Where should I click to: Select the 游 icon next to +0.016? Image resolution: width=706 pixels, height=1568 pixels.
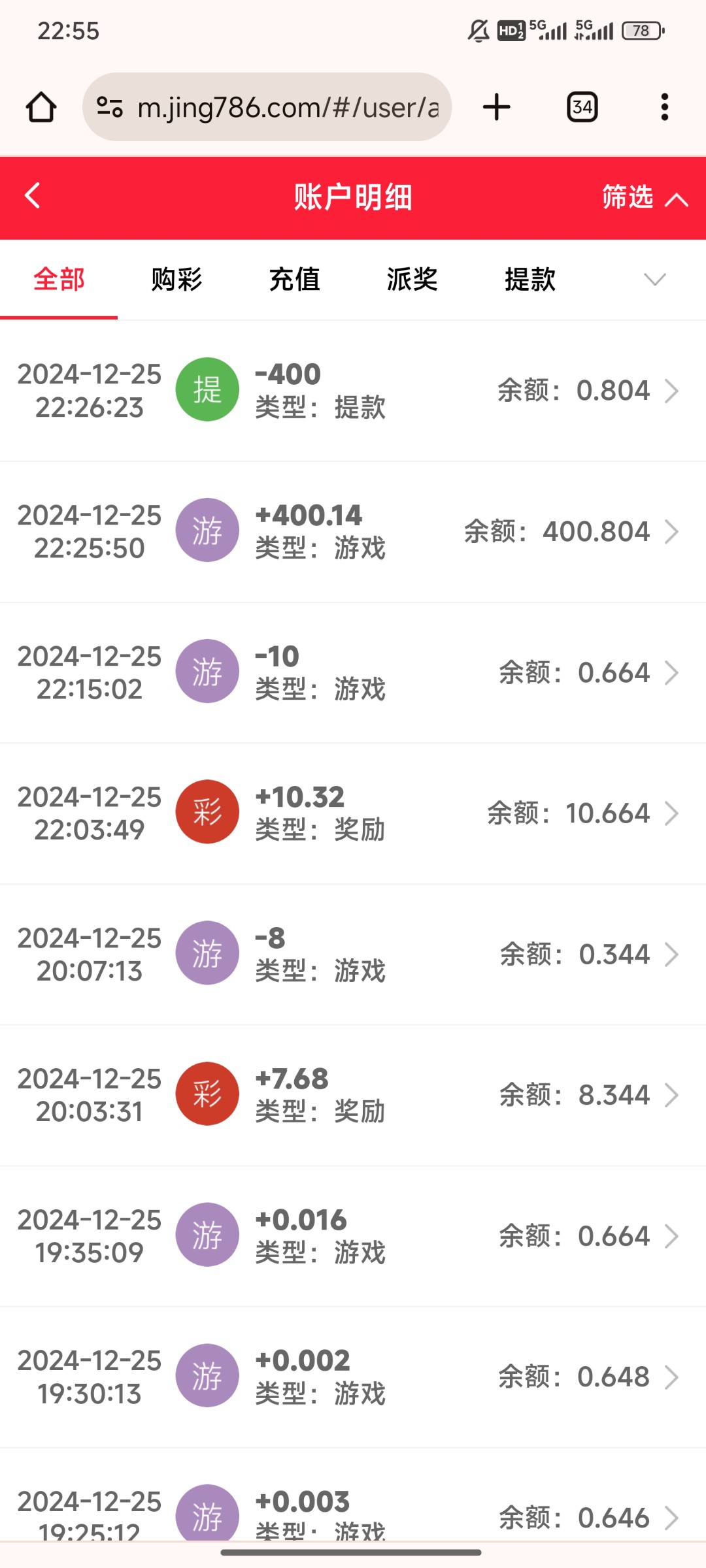(207, 1235)
